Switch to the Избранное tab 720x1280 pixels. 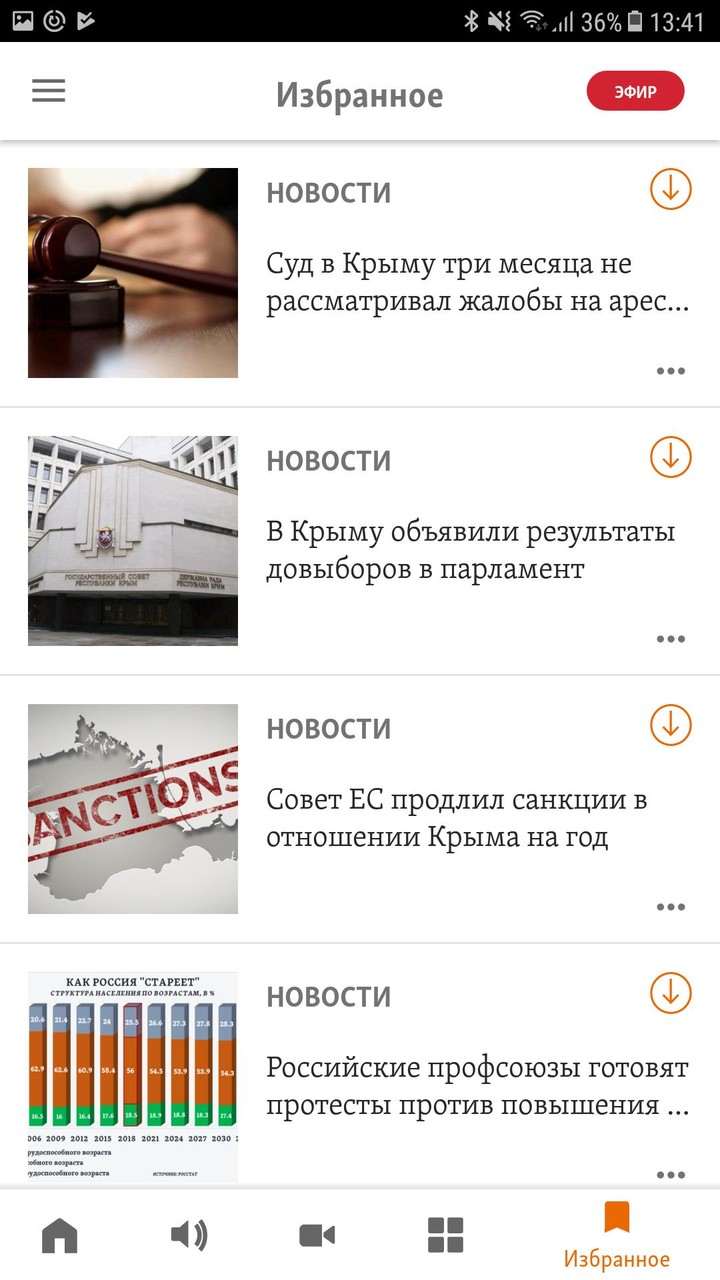617,1238
